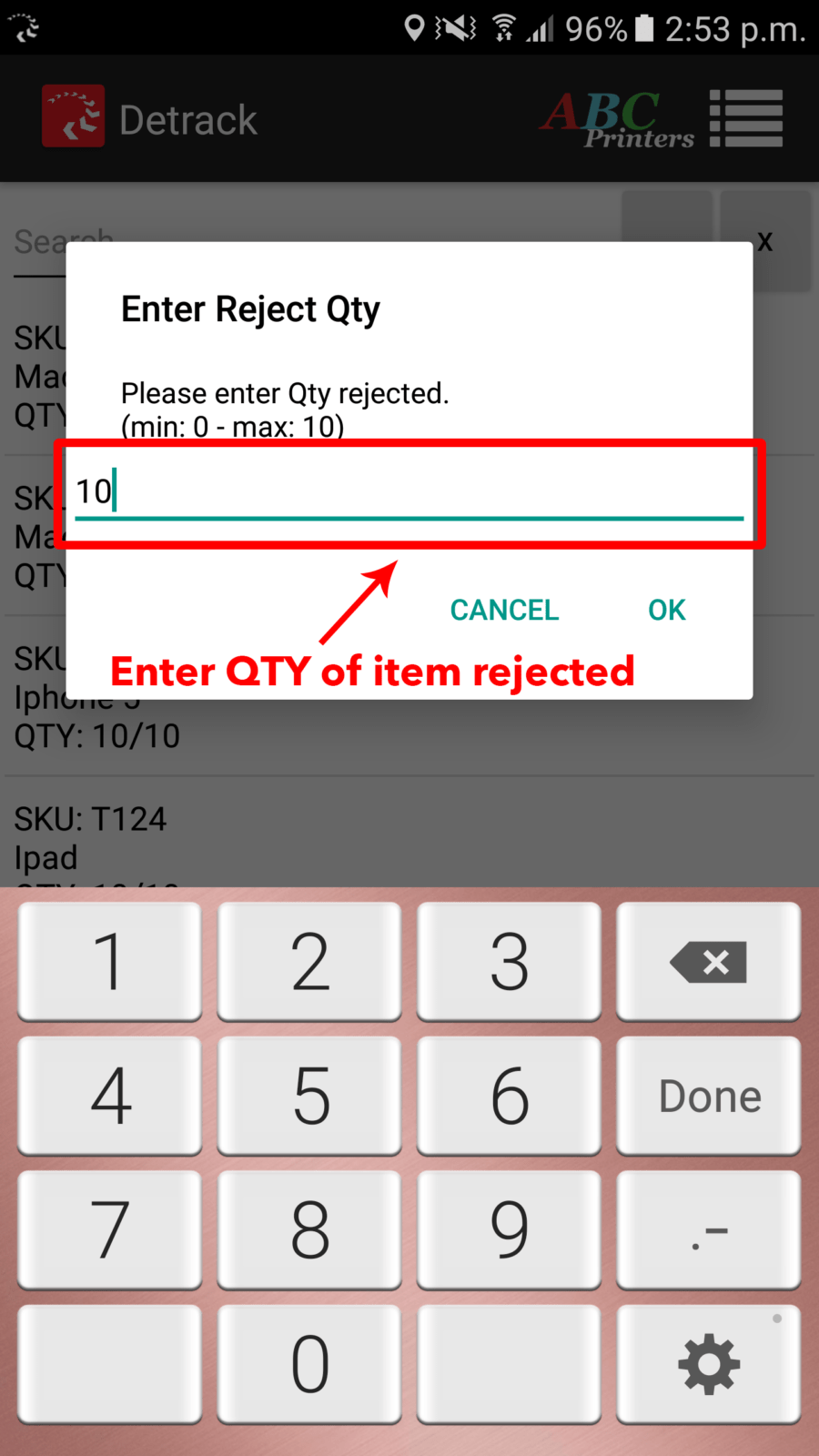The image size is (819, 1456).
Task: Tap the Detrack app logo icon
Action: pyautogui.click(x=73, y=116)
